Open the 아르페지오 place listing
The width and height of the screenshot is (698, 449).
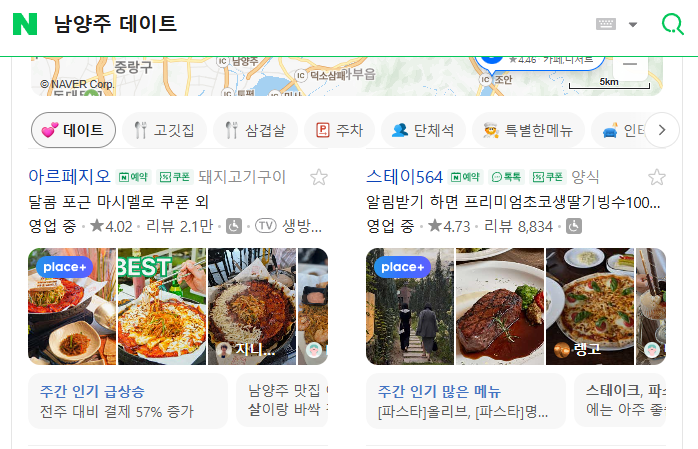[x=69, y=177]
